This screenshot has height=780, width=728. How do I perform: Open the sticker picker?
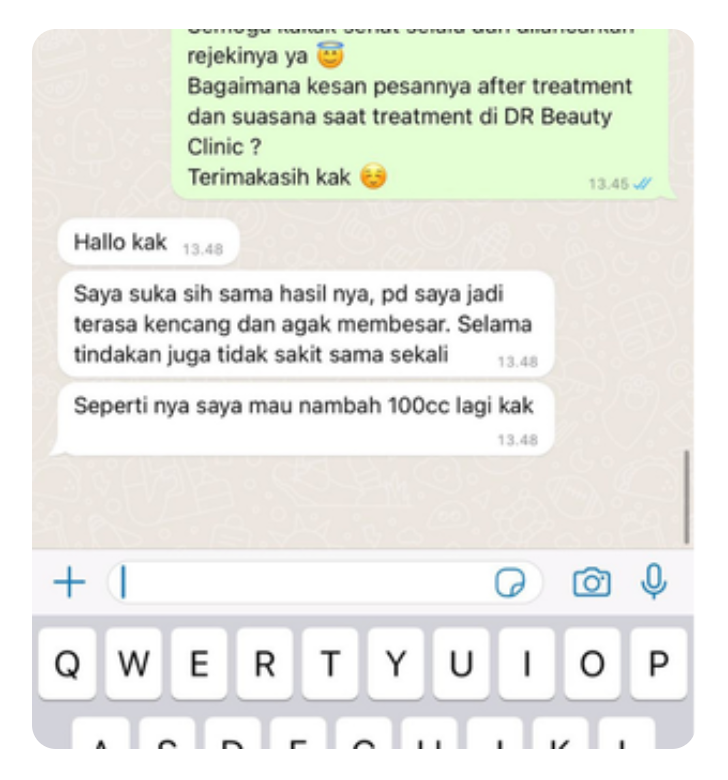pos(510,583)
